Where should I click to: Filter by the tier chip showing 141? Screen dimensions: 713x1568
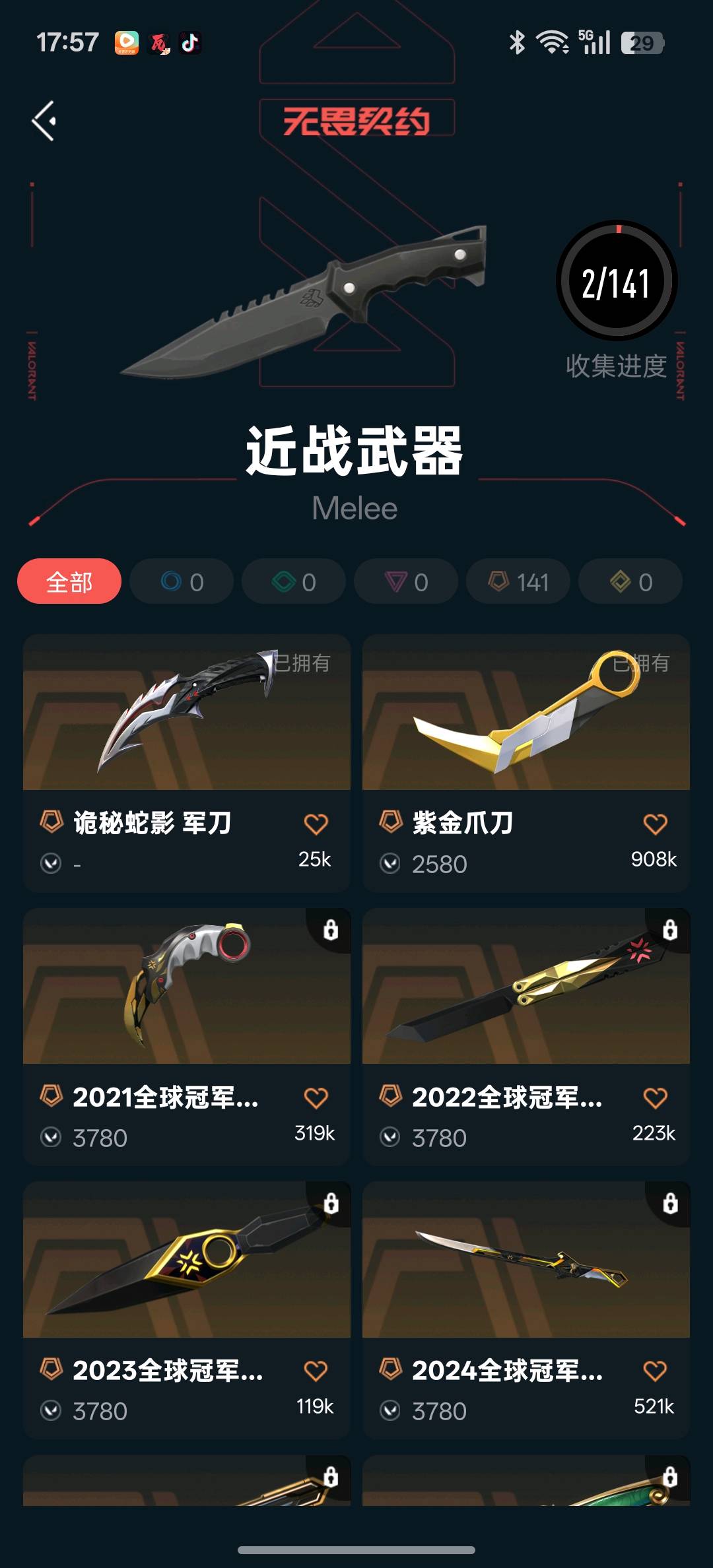(518, 581)
